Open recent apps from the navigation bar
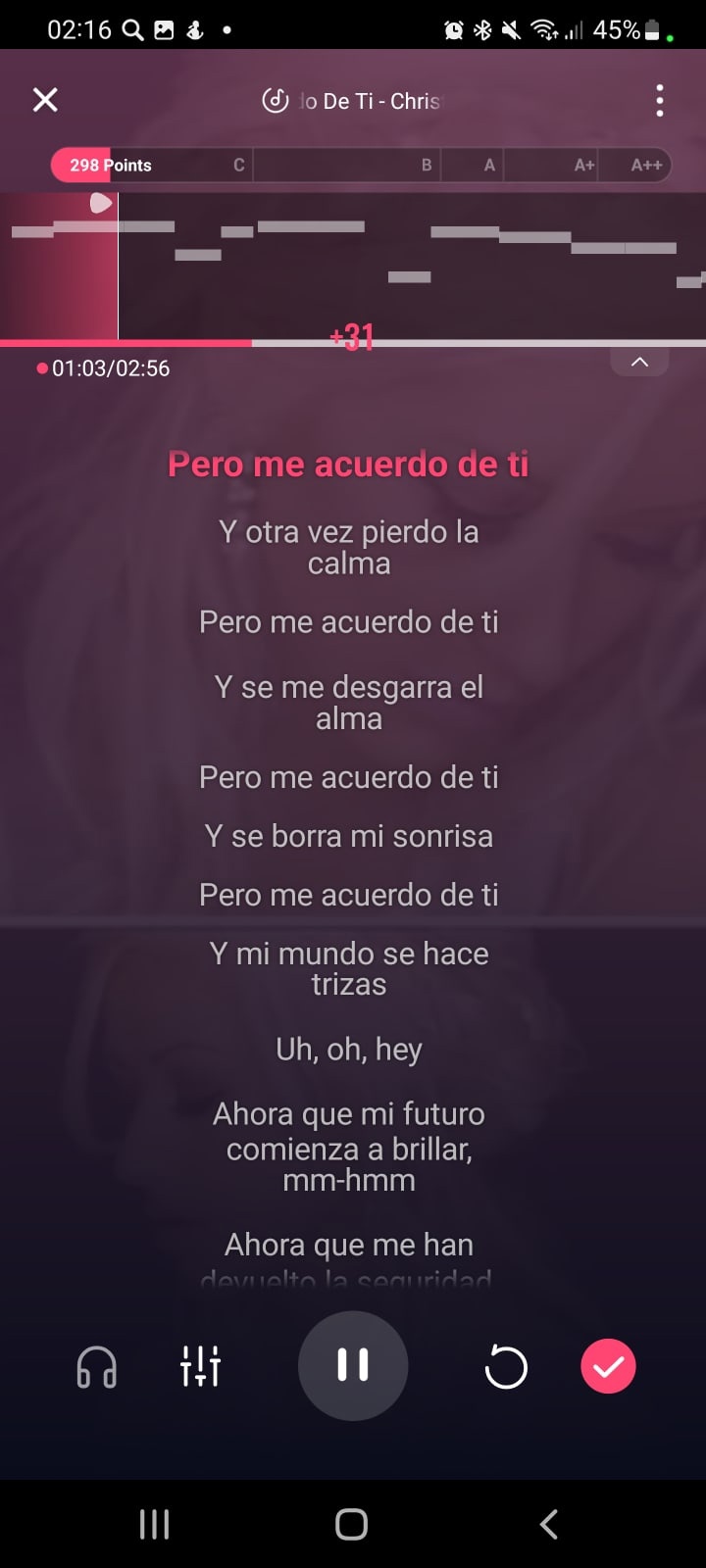 [154, 1524]
